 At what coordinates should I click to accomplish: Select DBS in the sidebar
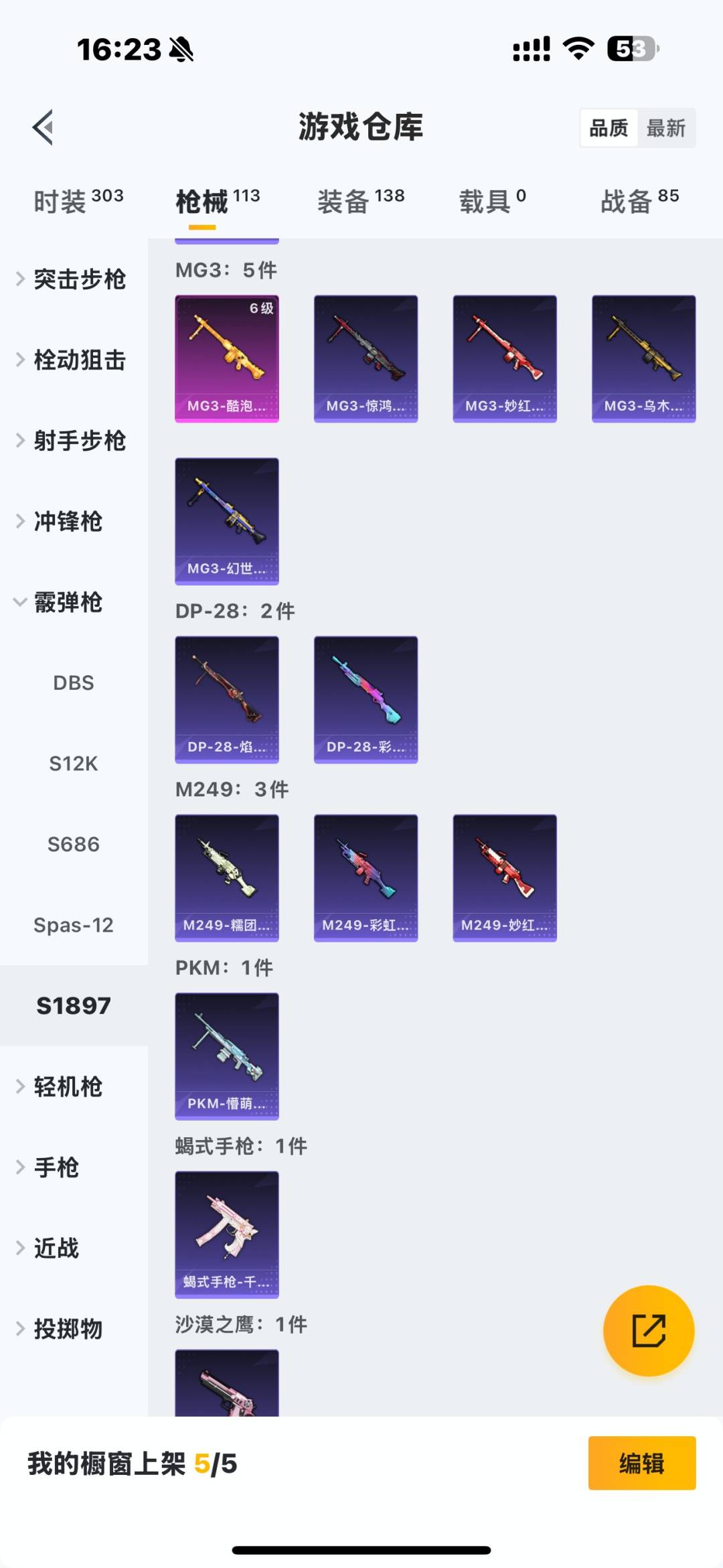tap(74, 683)
